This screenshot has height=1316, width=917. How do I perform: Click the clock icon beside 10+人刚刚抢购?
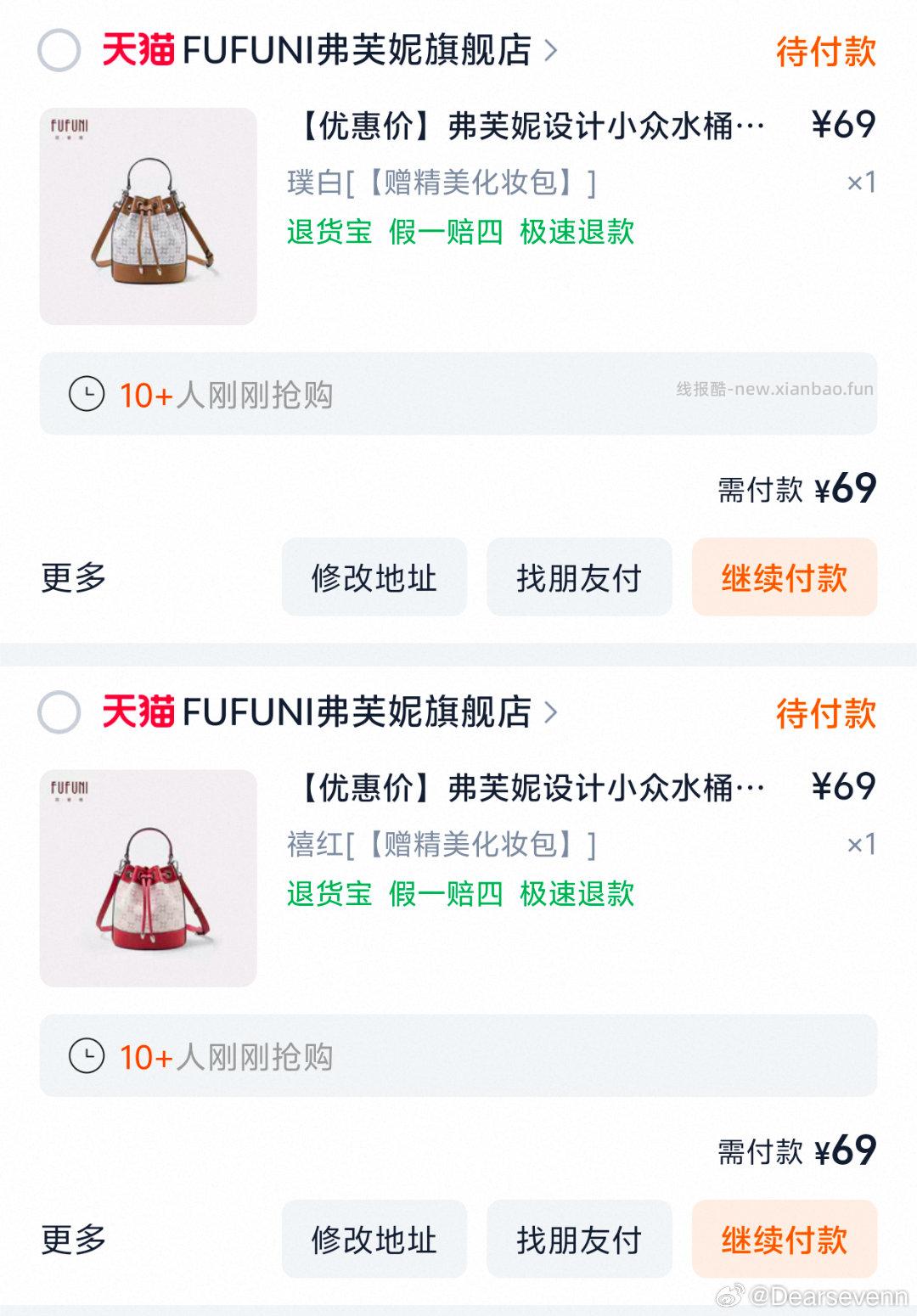coord(87,393)
